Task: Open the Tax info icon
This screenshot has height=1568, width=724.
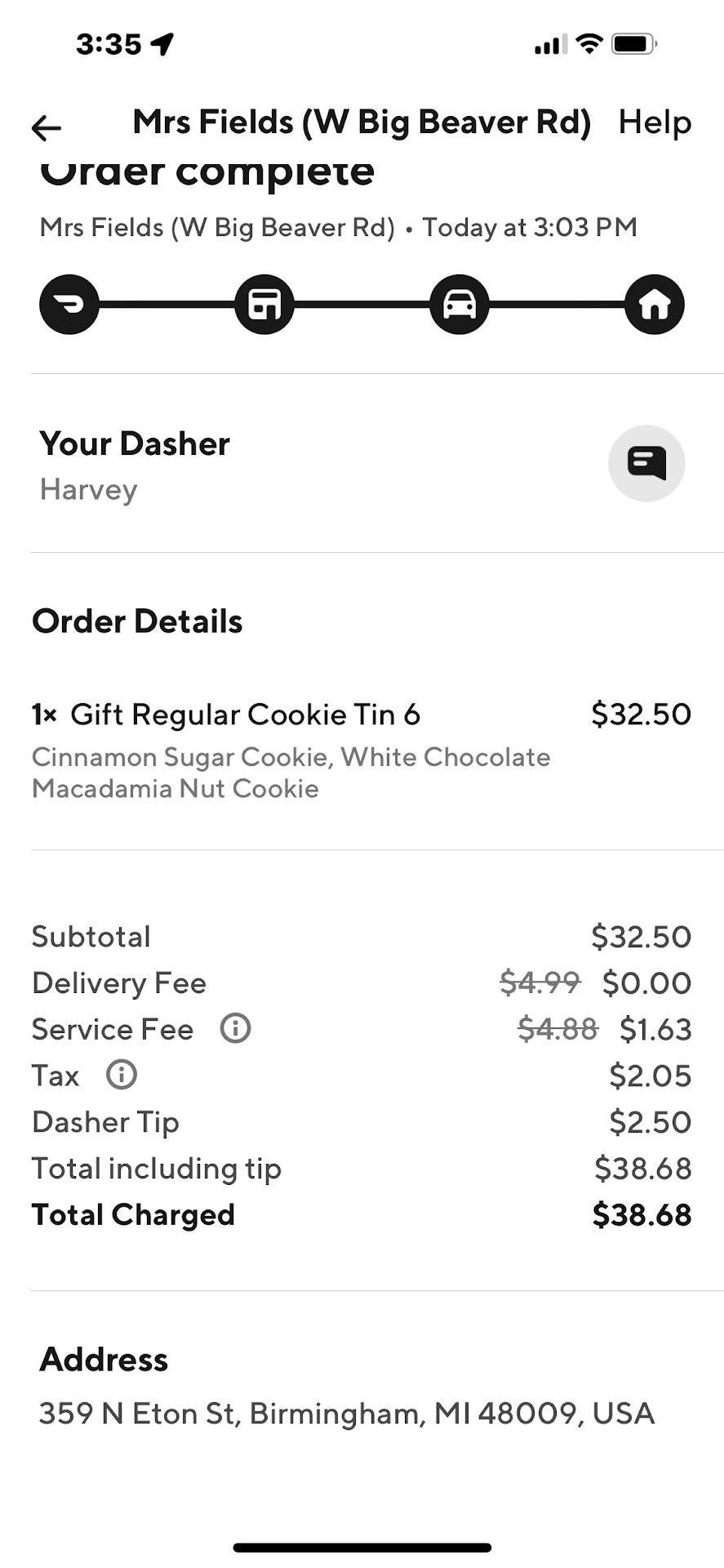Action: (122, 1075)
